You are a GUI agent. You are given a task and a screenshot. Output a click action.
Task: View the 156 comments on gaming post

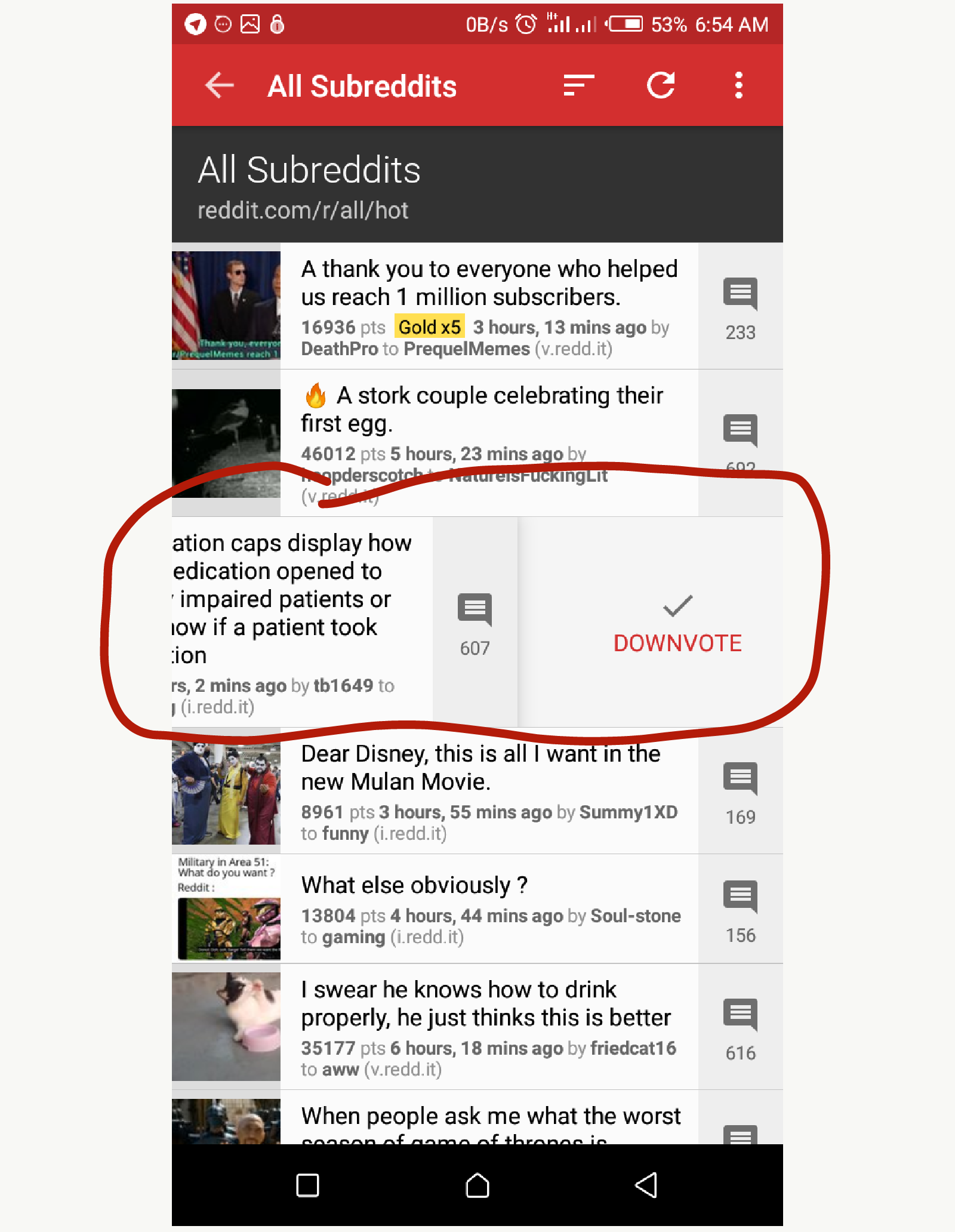coord(740,910)
